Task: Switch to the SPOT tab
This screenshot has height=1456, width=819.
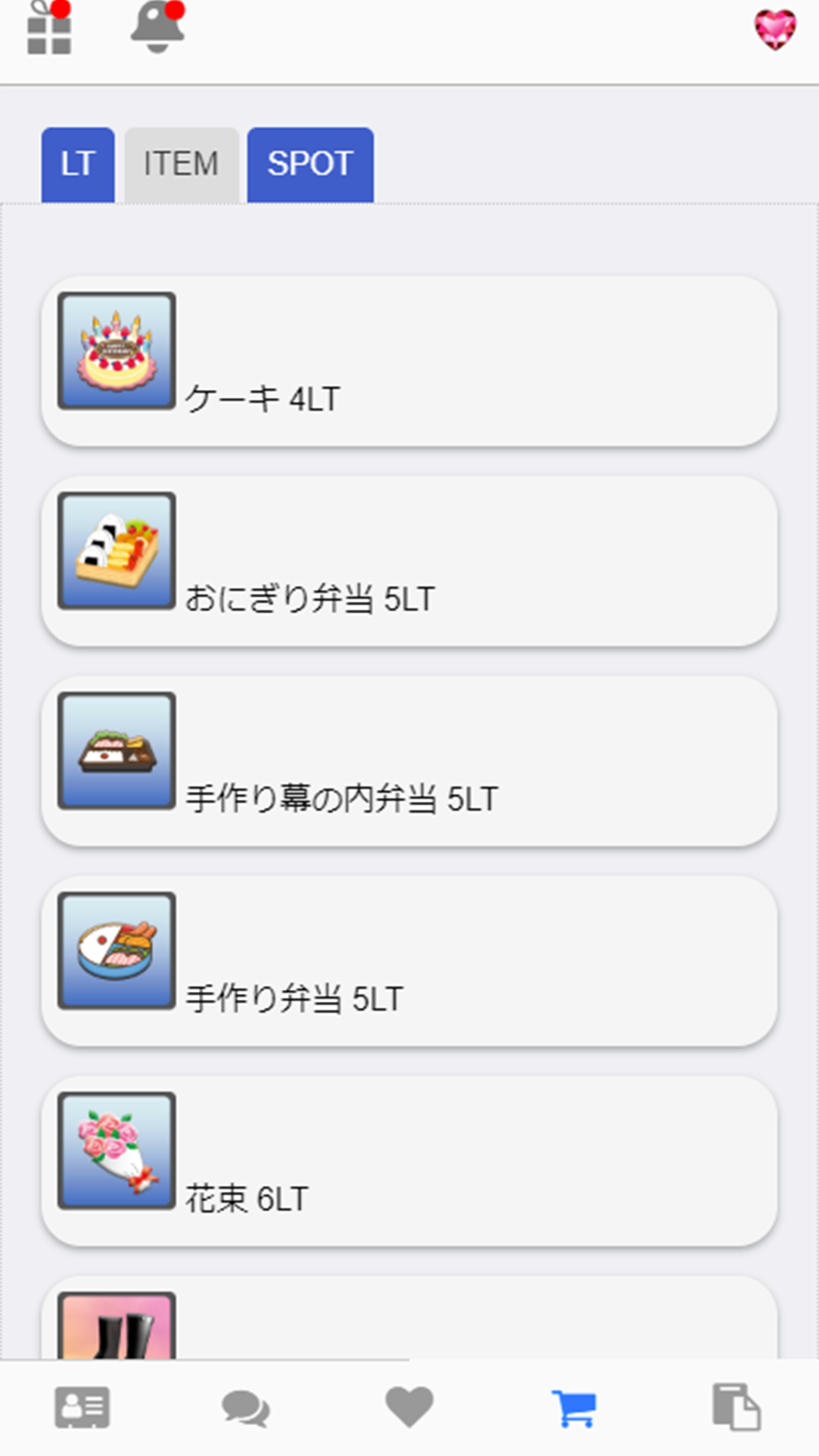Action: click(x=310, y=164)
